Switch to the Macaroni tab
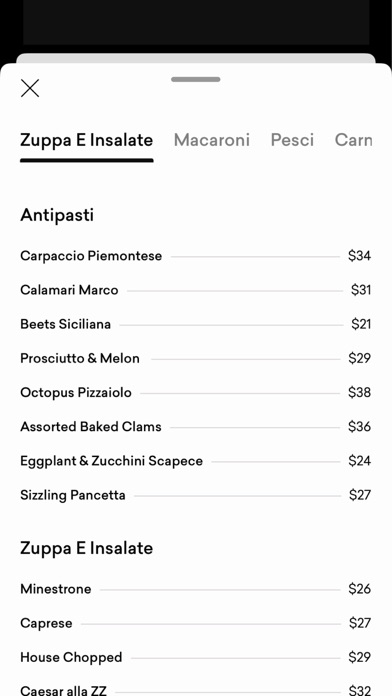392x696 pixels. 212,140
